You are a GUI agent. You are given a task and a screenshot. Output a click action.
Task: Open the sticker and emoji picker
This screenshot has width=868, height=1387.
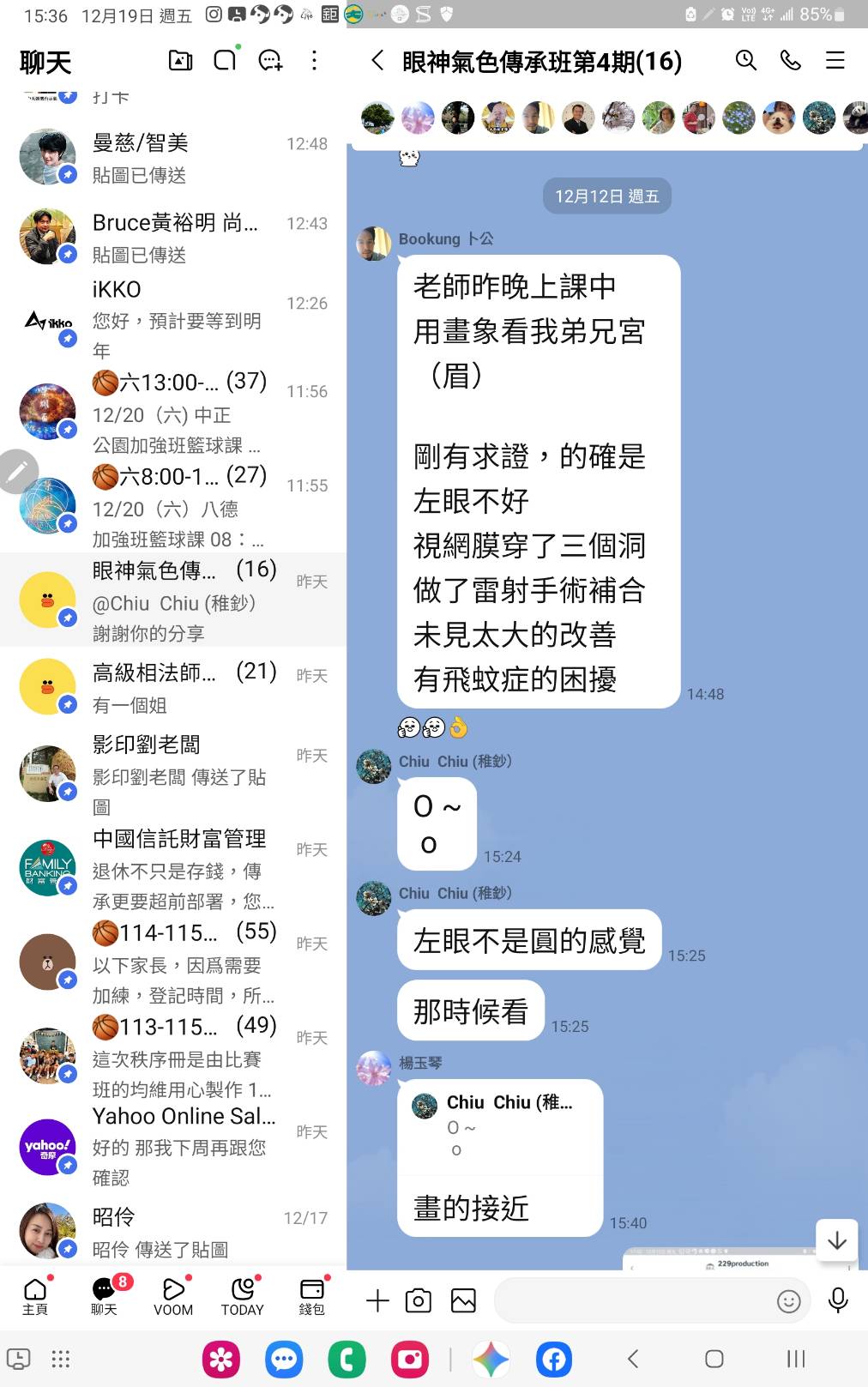point(788,1301)
